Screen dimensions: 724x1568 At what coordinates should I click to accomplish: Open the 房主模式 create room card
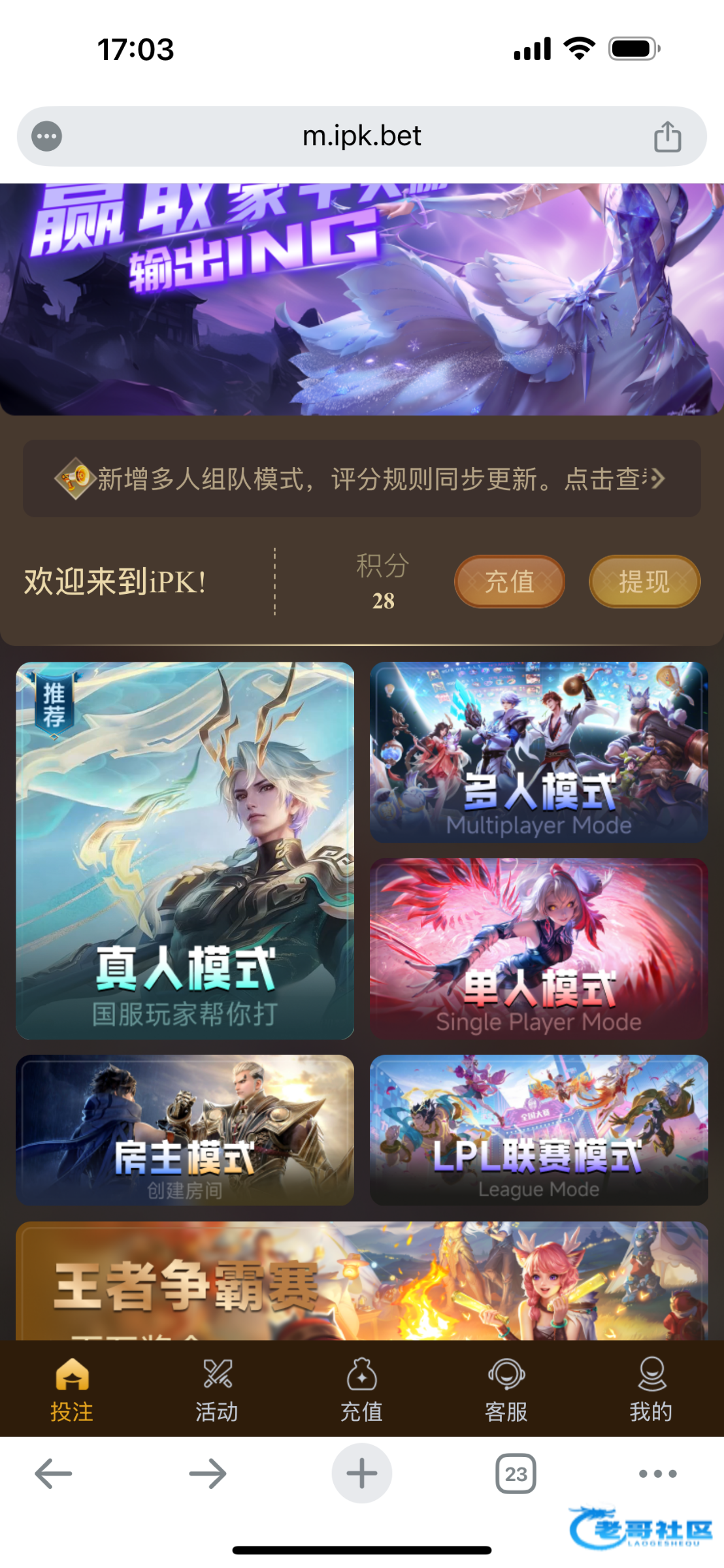click(185, 1130)
